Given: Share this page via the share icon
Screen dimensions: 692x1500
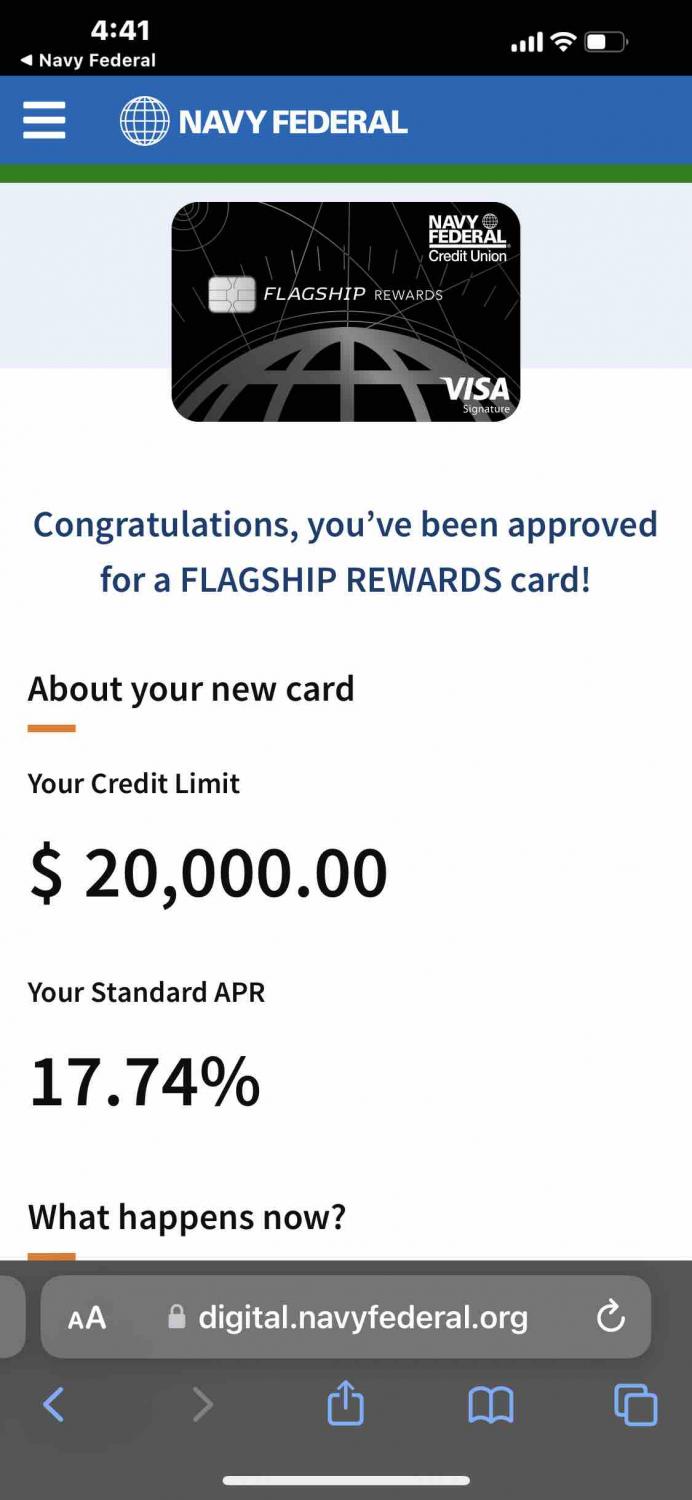Looking at the screenshot, I should [x=346, y=1402].
